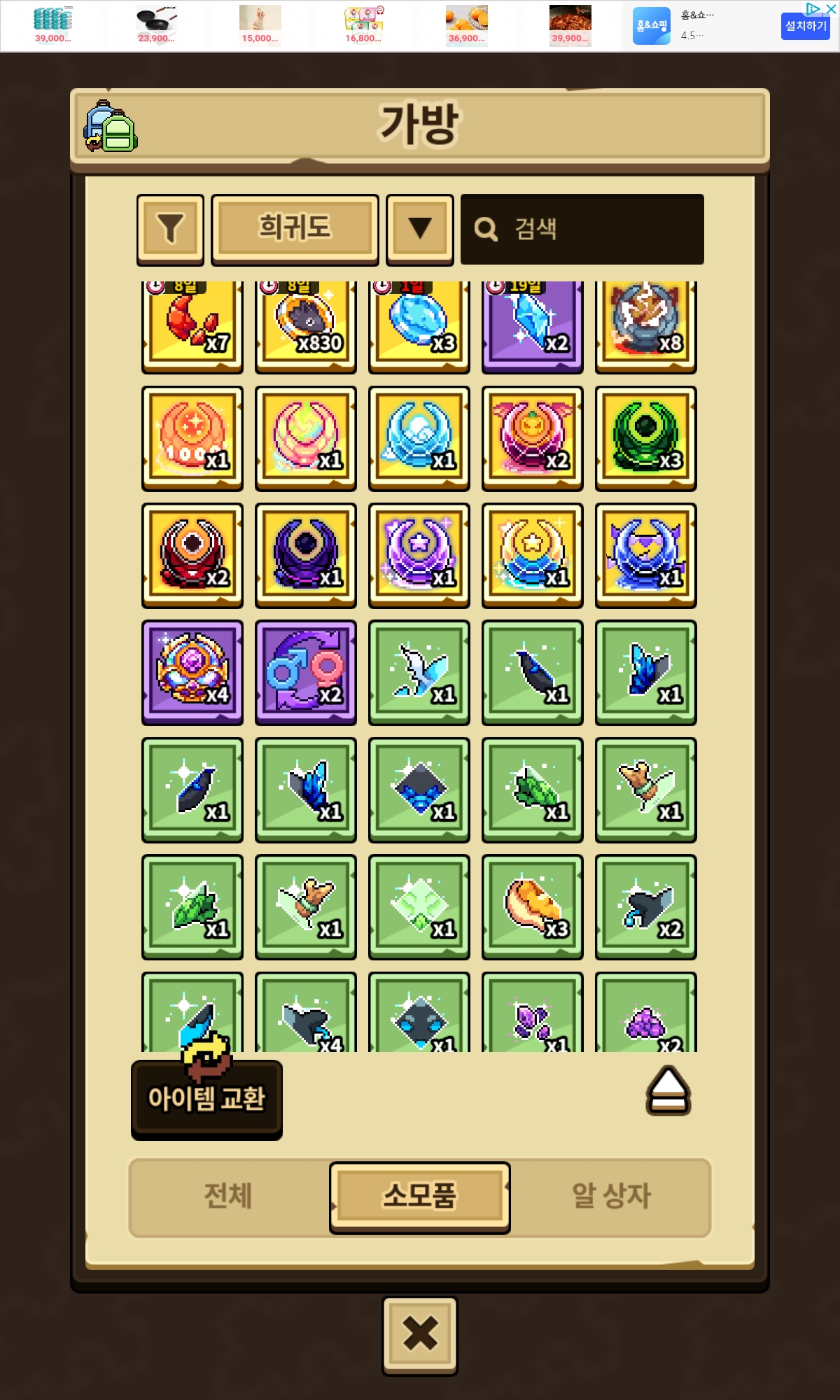Switch to the 알 상자 tab
This screenshot has width=840, height=1400.
pyautogui.click(x=611, y=1196)
